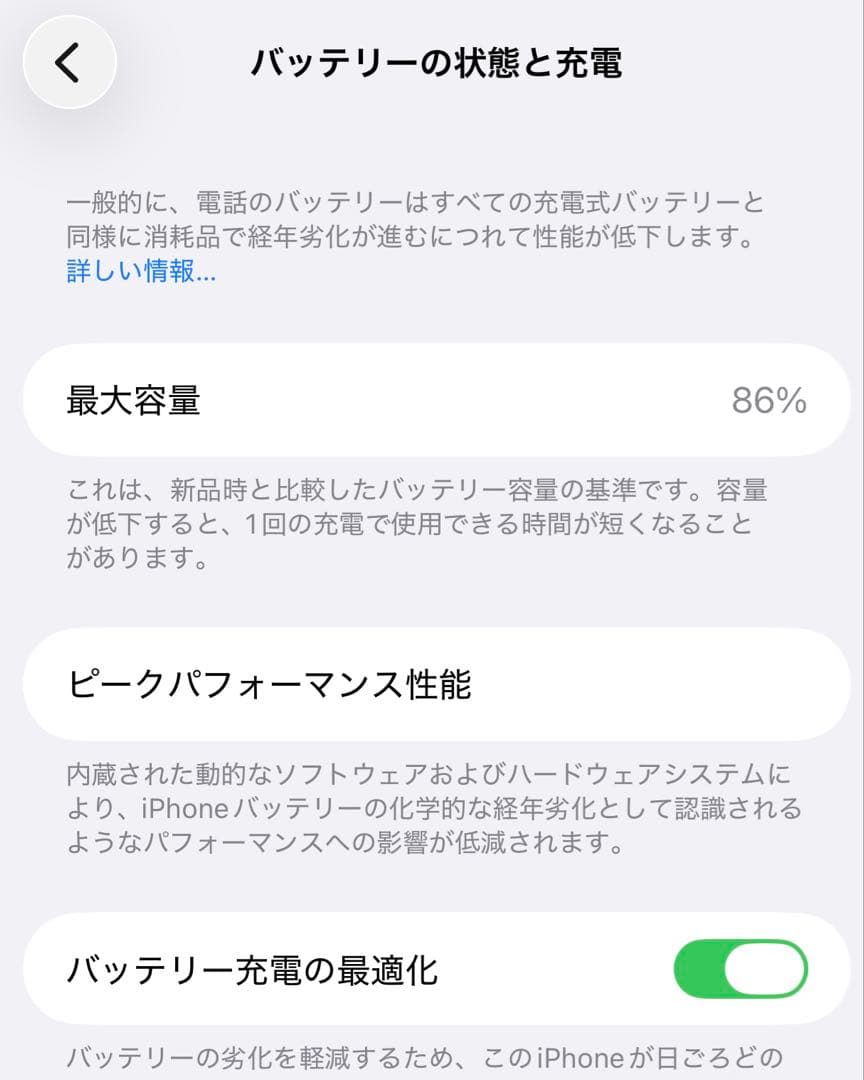Tap the maximum capacity card

point(432,400)
